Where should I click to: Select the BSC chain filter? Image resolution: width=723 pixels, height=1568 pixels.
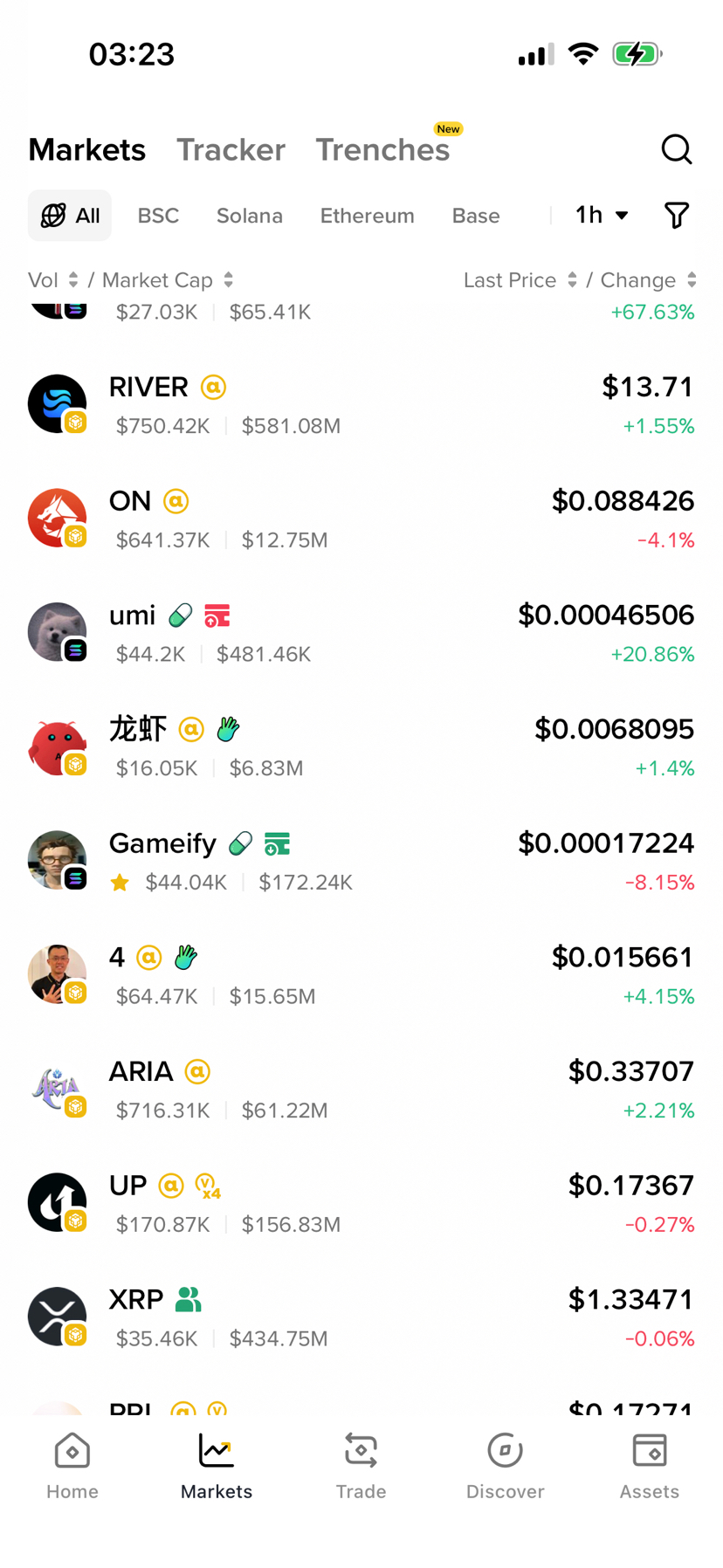[x=158, y=216]
